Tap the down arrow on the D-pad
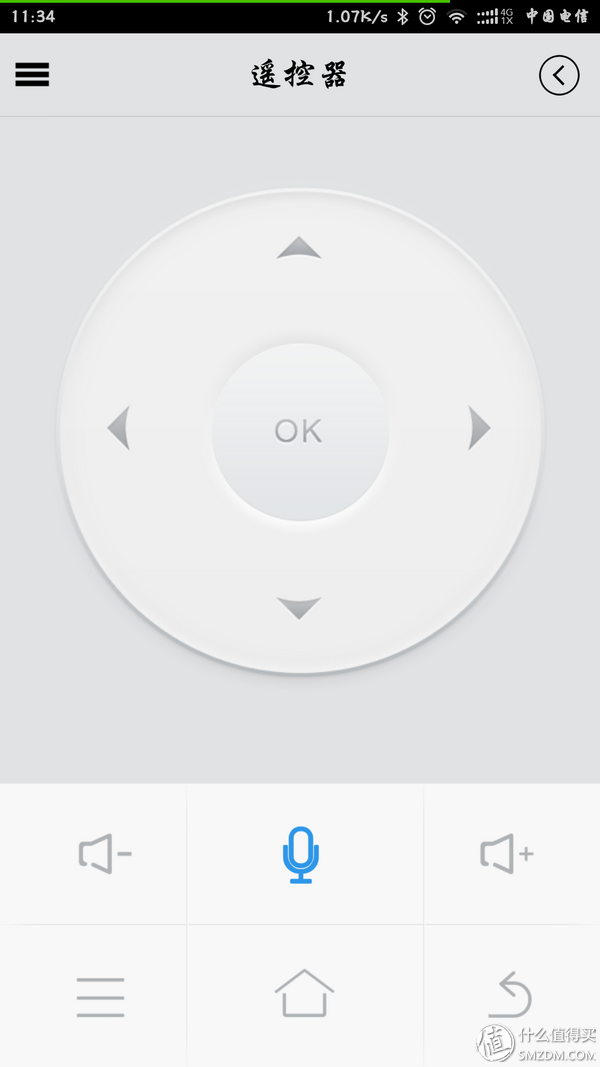Screen dimensions: 600x1067 [299, 607]
